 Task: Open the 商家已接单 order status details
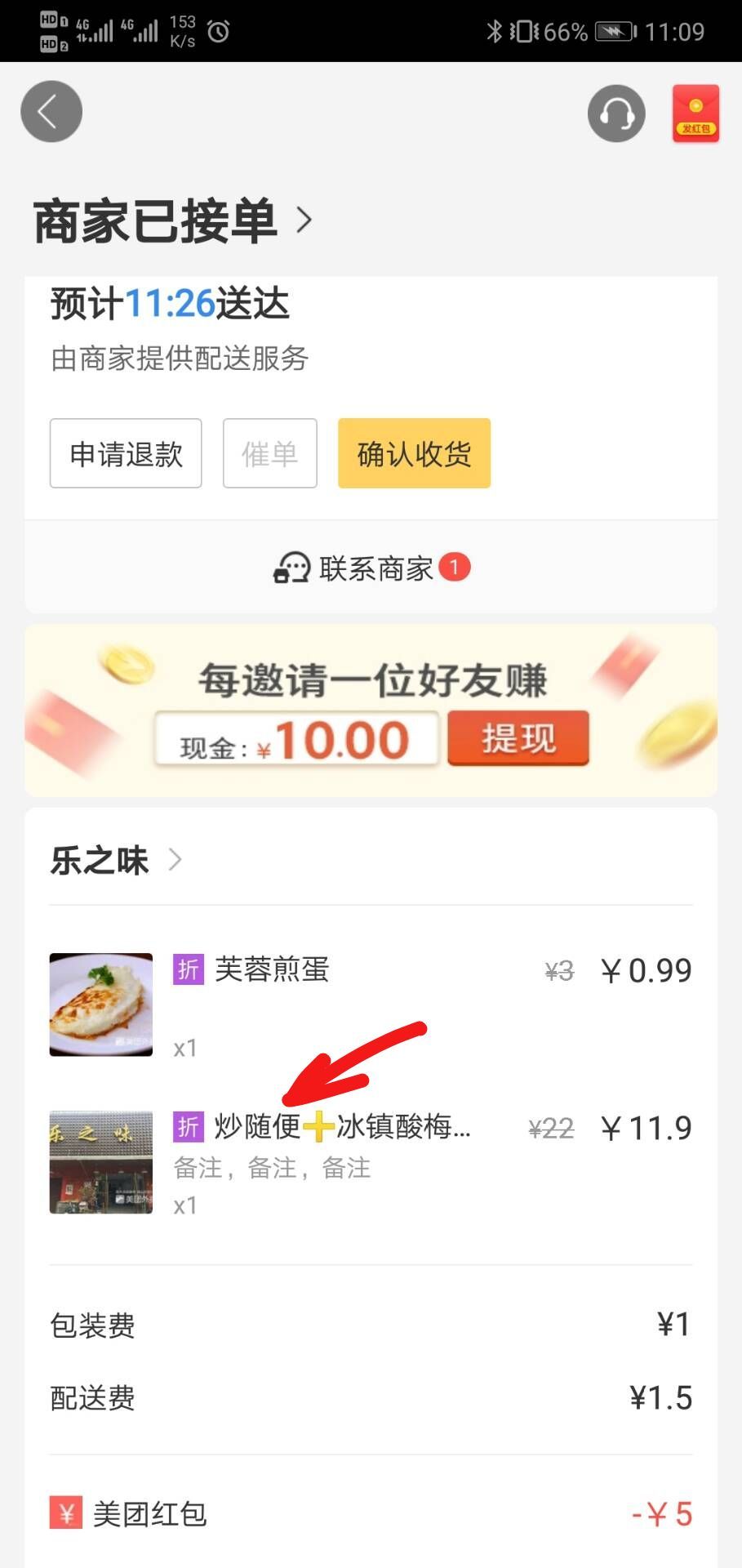tap(173, 220)
